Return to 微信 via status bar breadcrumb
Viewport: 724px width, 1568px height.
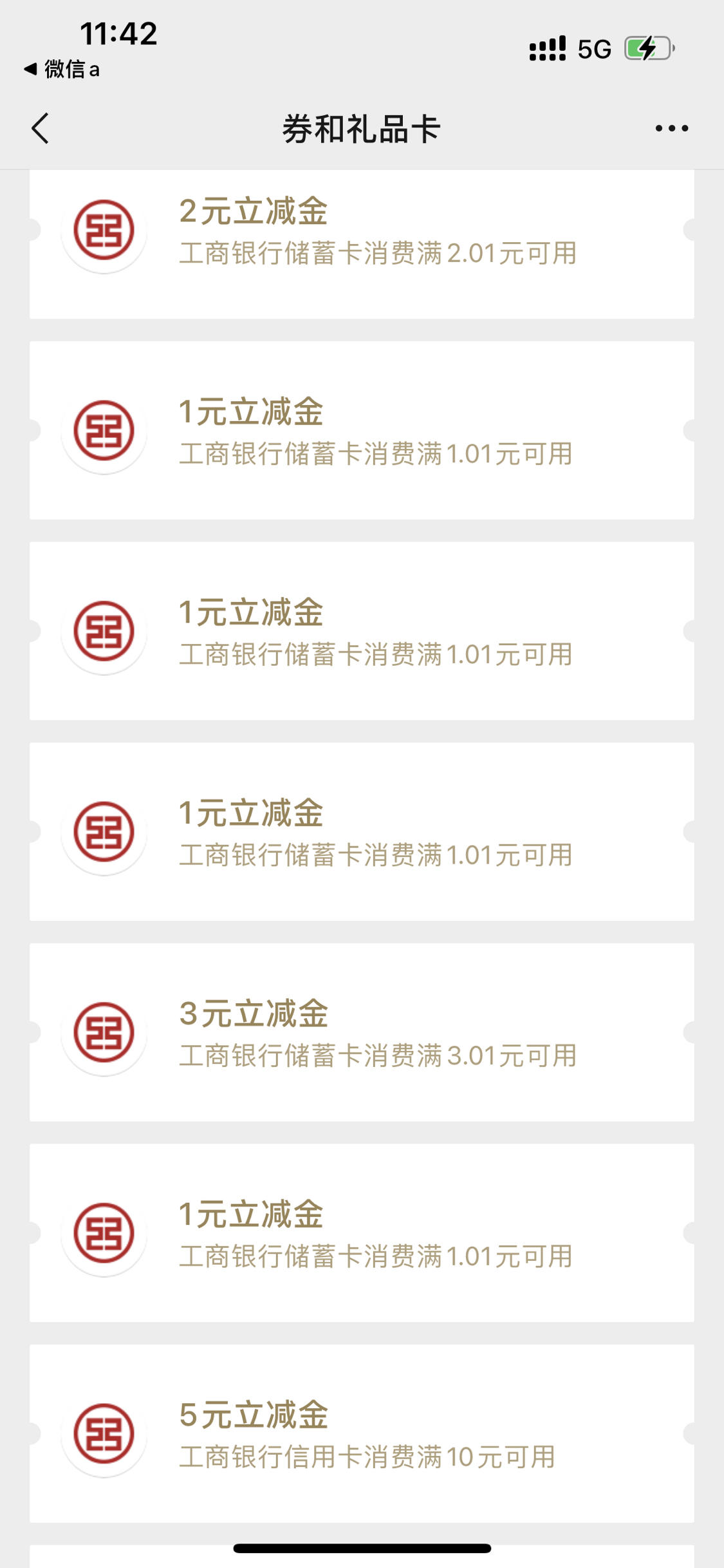pos(62,69)
